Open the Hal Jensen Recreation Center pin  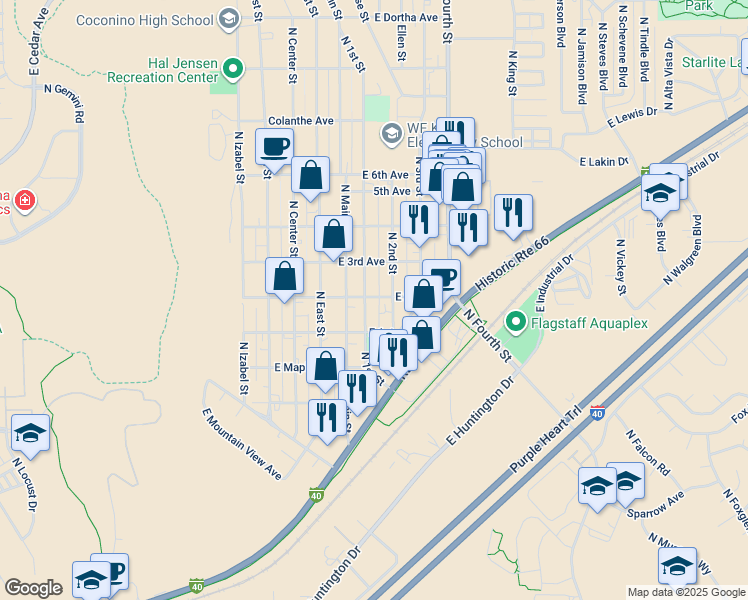click(233, 69)
